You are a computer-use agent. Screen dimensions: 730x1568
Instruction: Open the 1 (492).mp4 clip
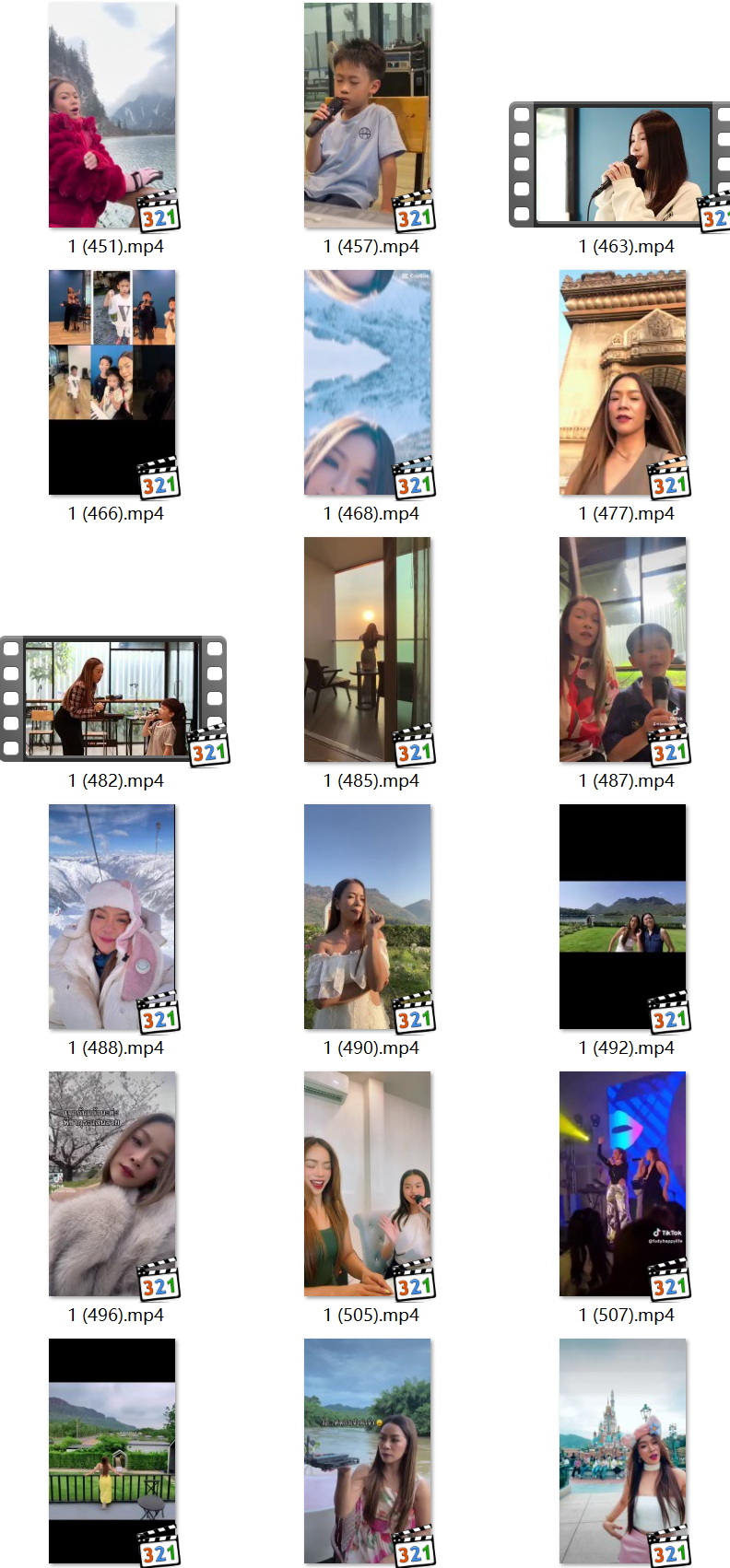point(623,917)
